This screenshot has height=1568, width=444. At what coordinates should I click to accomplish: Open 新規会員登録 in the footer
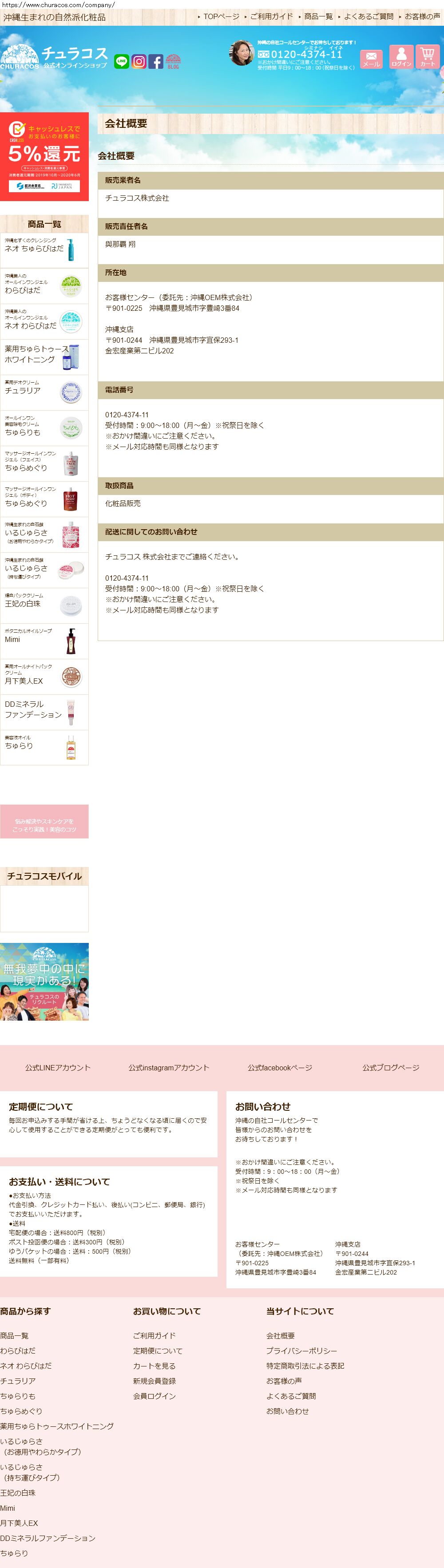coord(155,1381)
